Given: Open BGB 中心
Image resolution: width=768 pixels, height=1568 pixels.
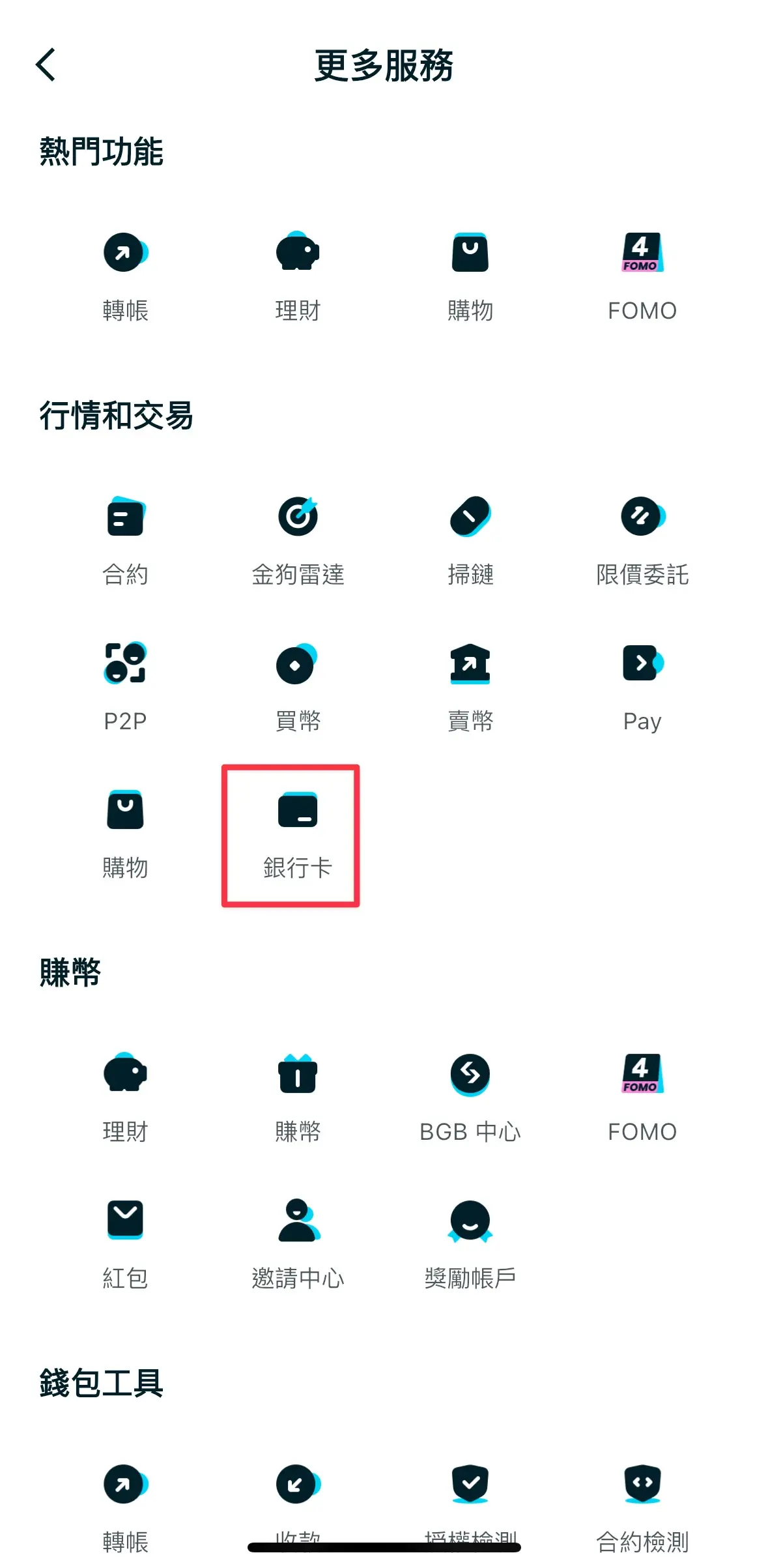Looking at the screenshot, I should click(x=470, y=1096).
